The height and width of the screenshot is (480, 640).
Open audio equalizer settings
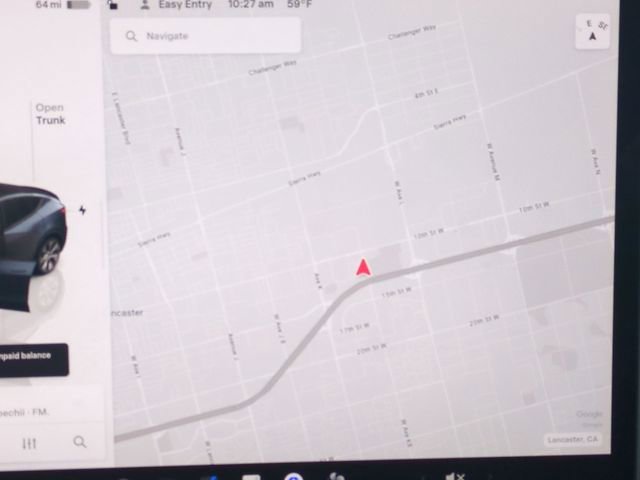pos(29,442)
